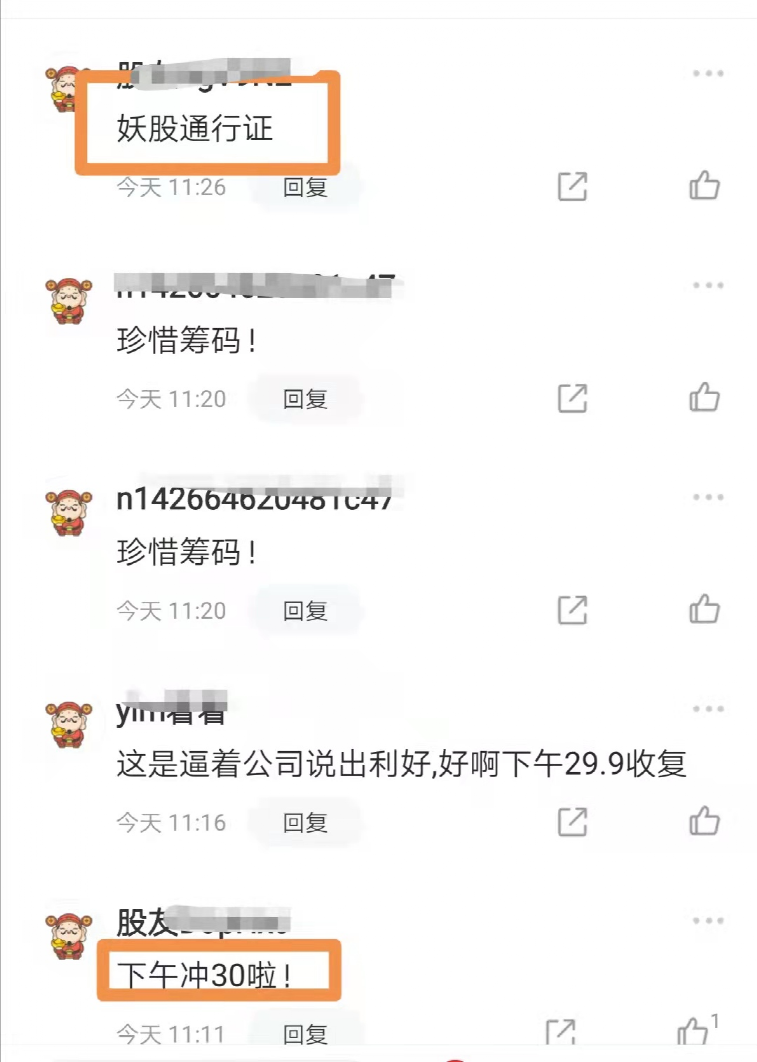Open overflow menu on 下午冲30啦 comment

708,921
